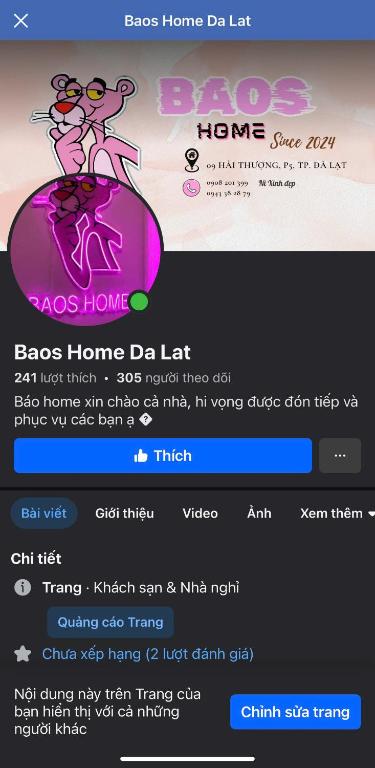Open the Video tab
Image resolution: width=375 pixels, height=768 pixels.
click(200, 513)
